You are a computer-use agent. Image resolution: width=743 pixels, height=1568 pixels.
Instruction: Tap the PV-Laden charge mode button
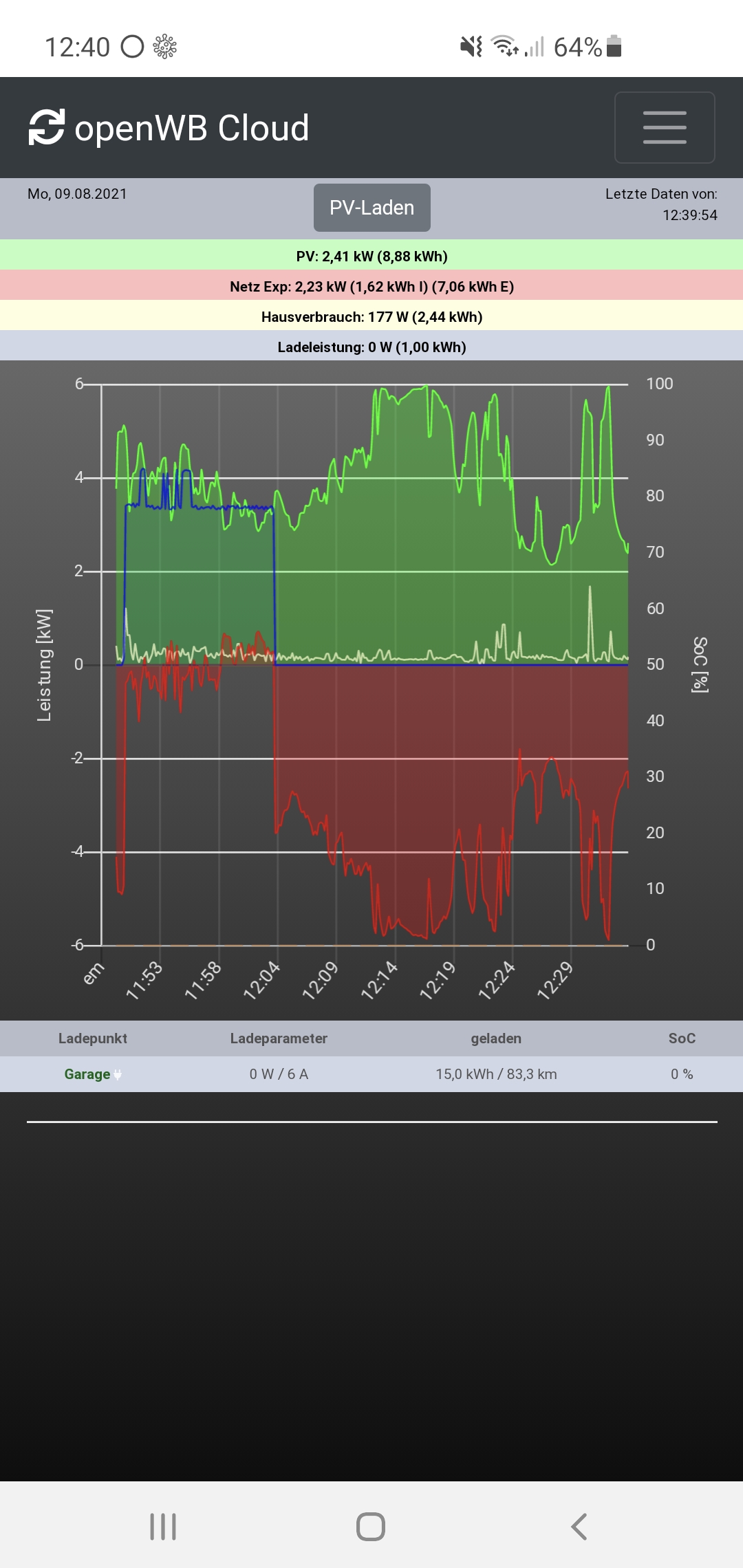click(371, 208)
